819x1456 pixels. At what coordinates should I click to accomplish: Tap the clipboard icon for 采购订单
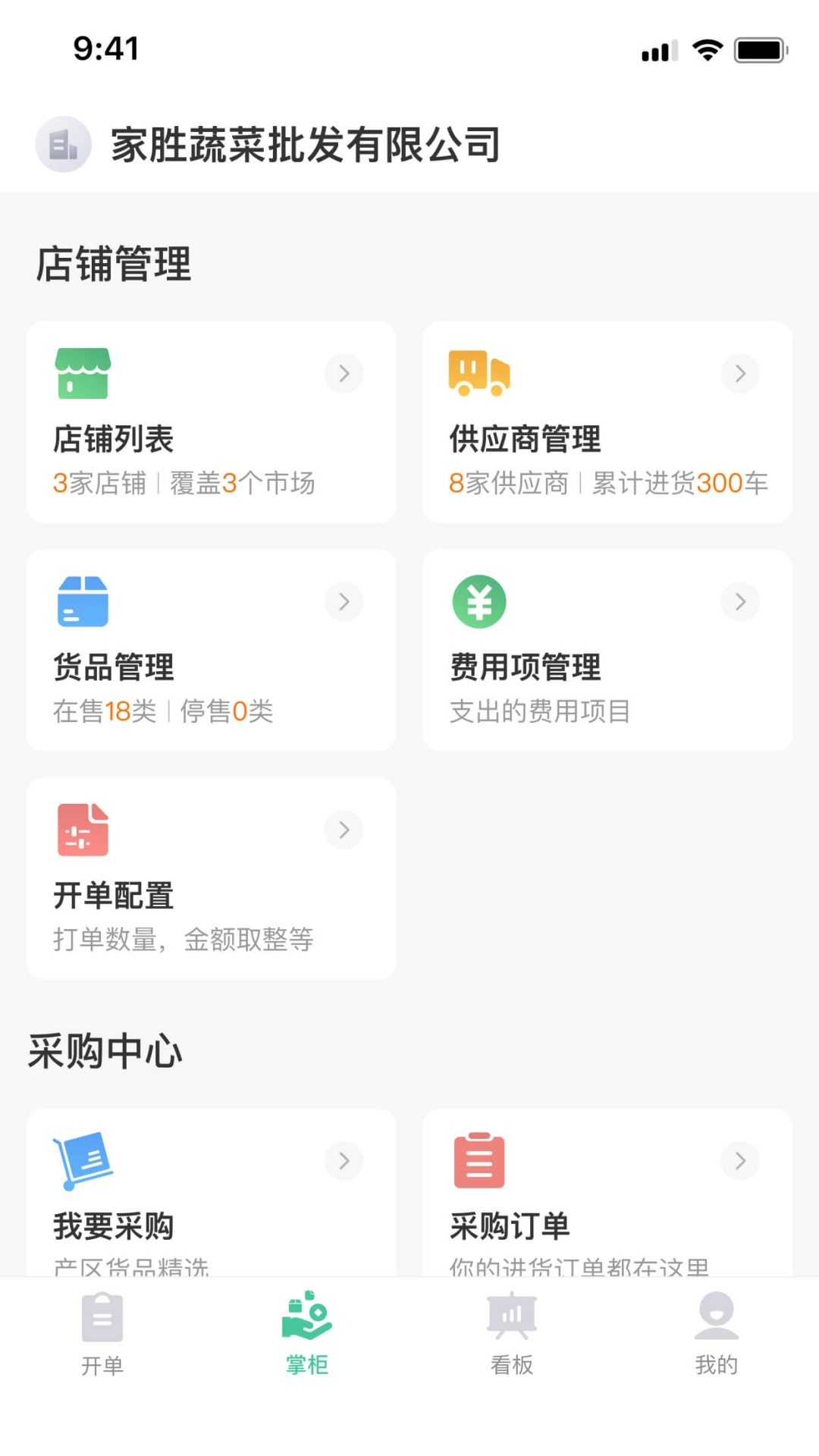pyautogui.click(x=479, y=1159)
